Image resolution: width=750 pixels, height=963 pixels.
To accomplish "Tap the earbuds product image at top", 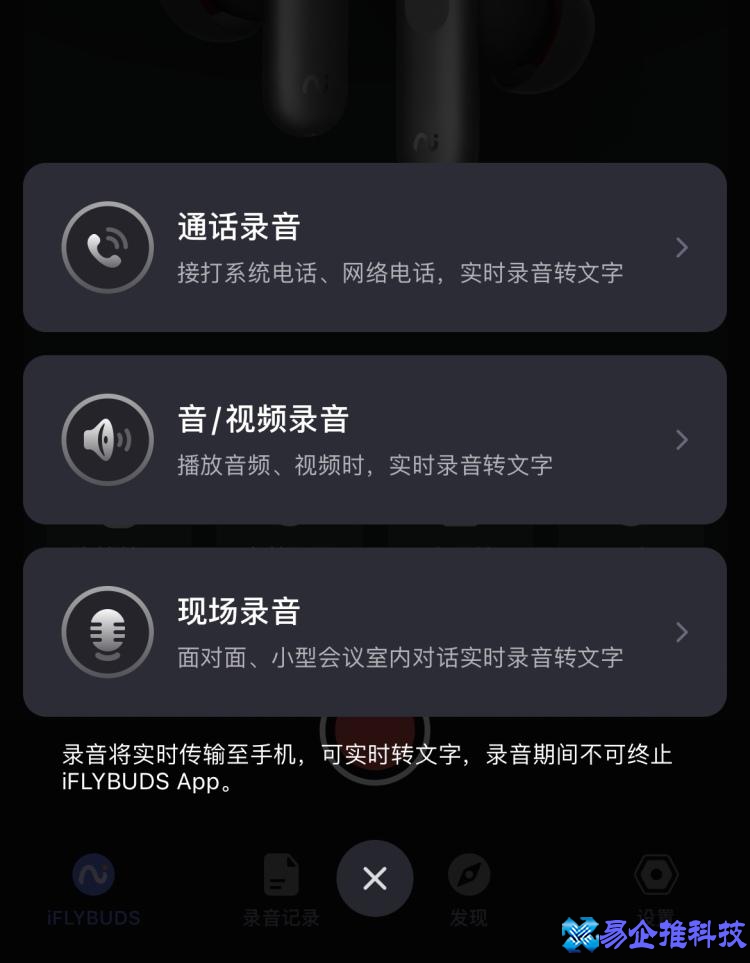I will click(375, 80).
